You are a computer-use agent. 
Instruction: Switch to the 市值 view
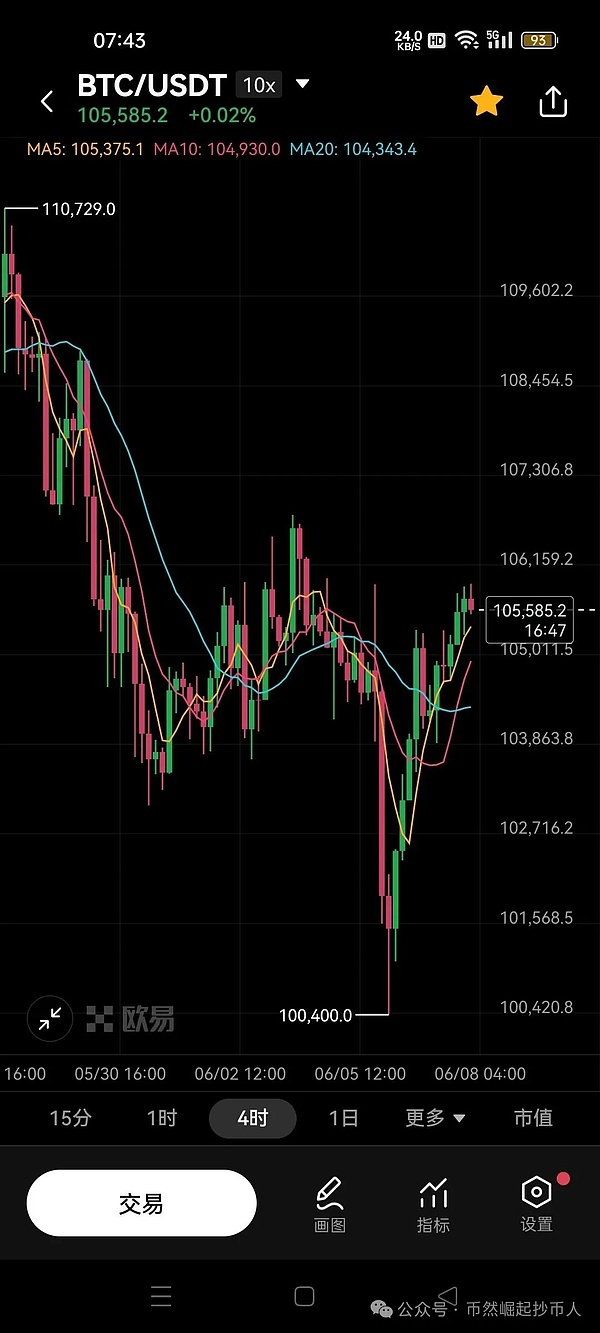(533, 1118)
